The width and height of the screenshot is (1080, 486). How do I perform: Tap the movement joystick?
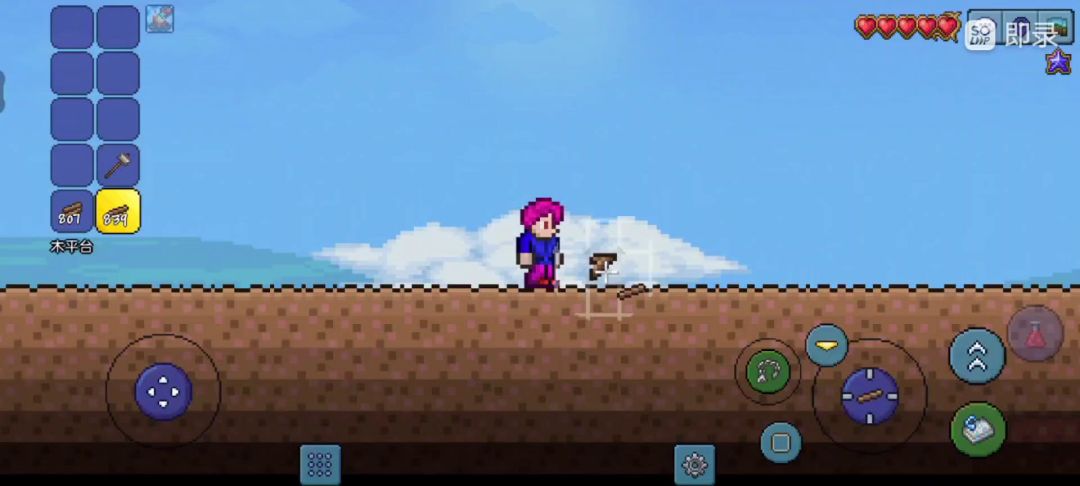163,390
